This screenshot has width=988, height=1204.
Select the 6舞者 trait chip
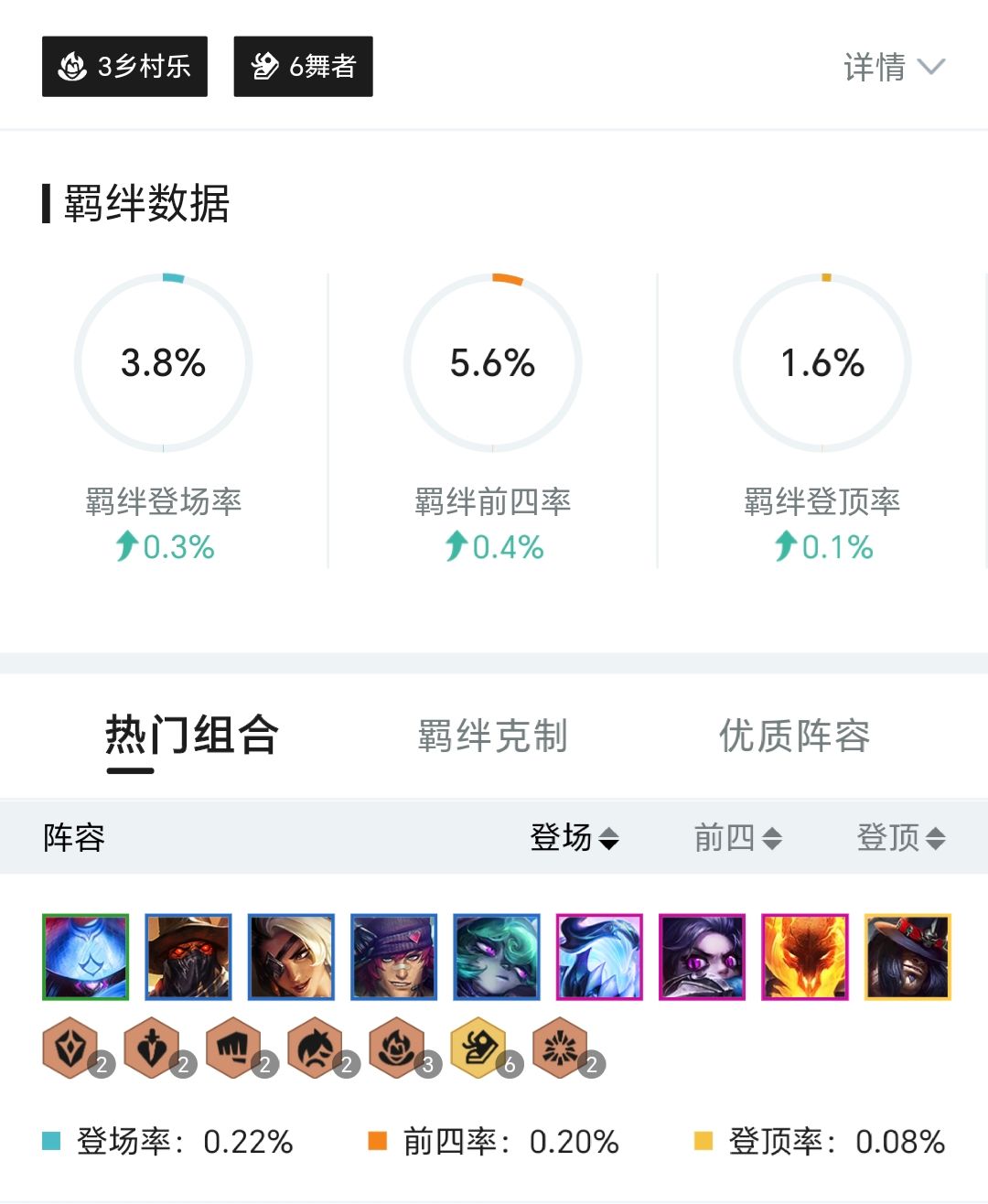click(303, 67)
